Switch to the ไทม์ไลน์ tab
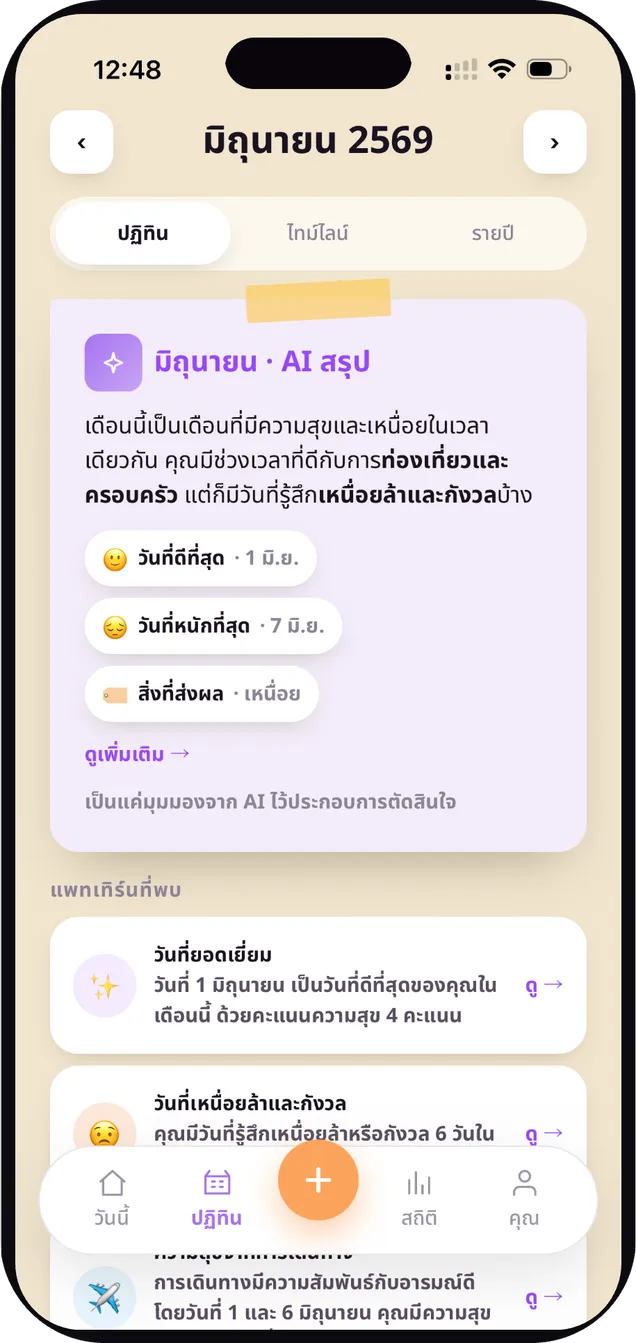 pyautogui.click(x=317, y=234)
